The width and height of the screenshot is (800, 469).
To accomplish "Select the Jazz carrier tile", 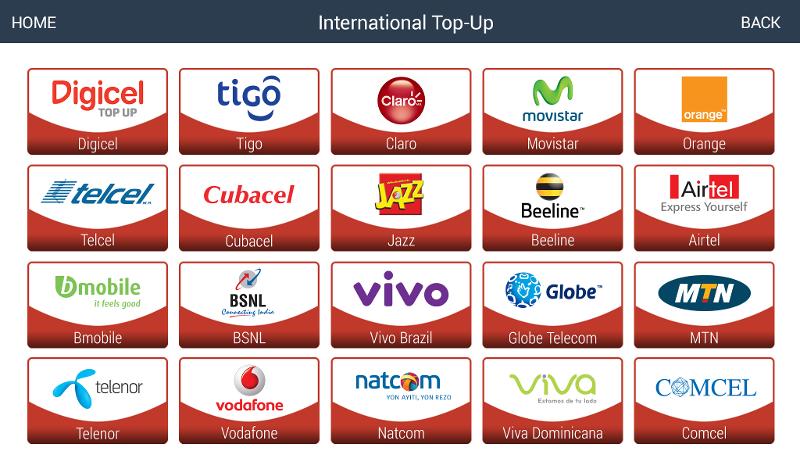I will (x=401, y=208).
